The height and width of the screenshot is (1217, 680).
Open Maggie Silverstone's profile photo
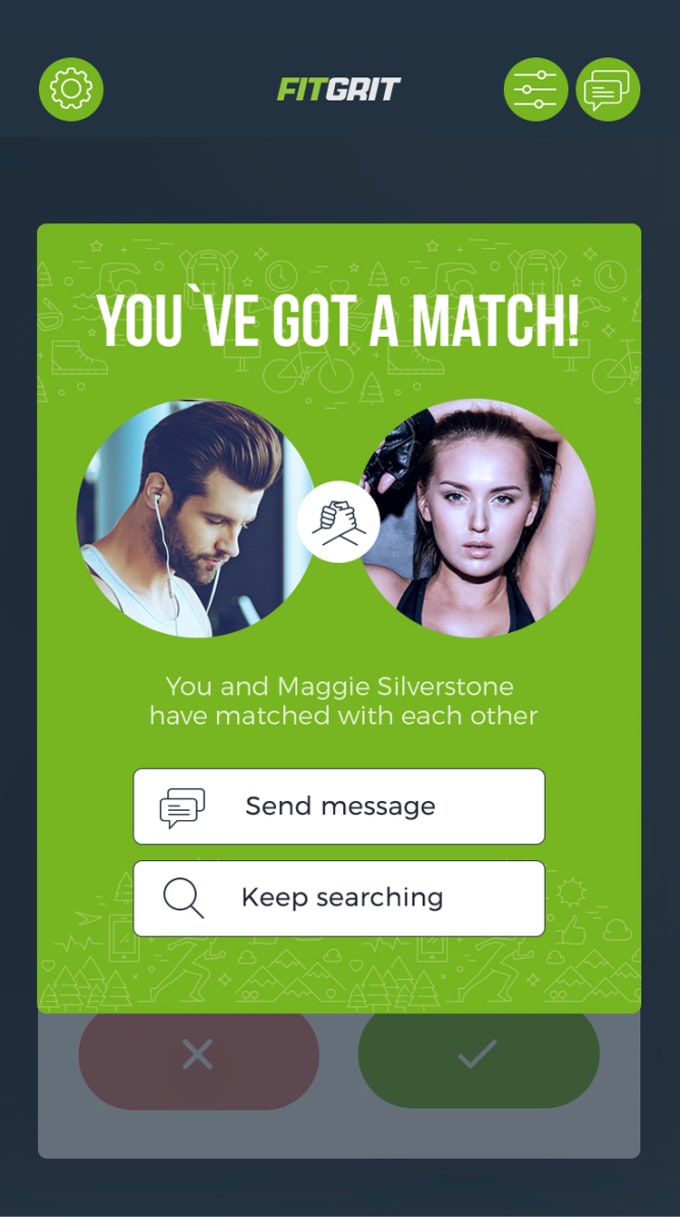[478, 518]
